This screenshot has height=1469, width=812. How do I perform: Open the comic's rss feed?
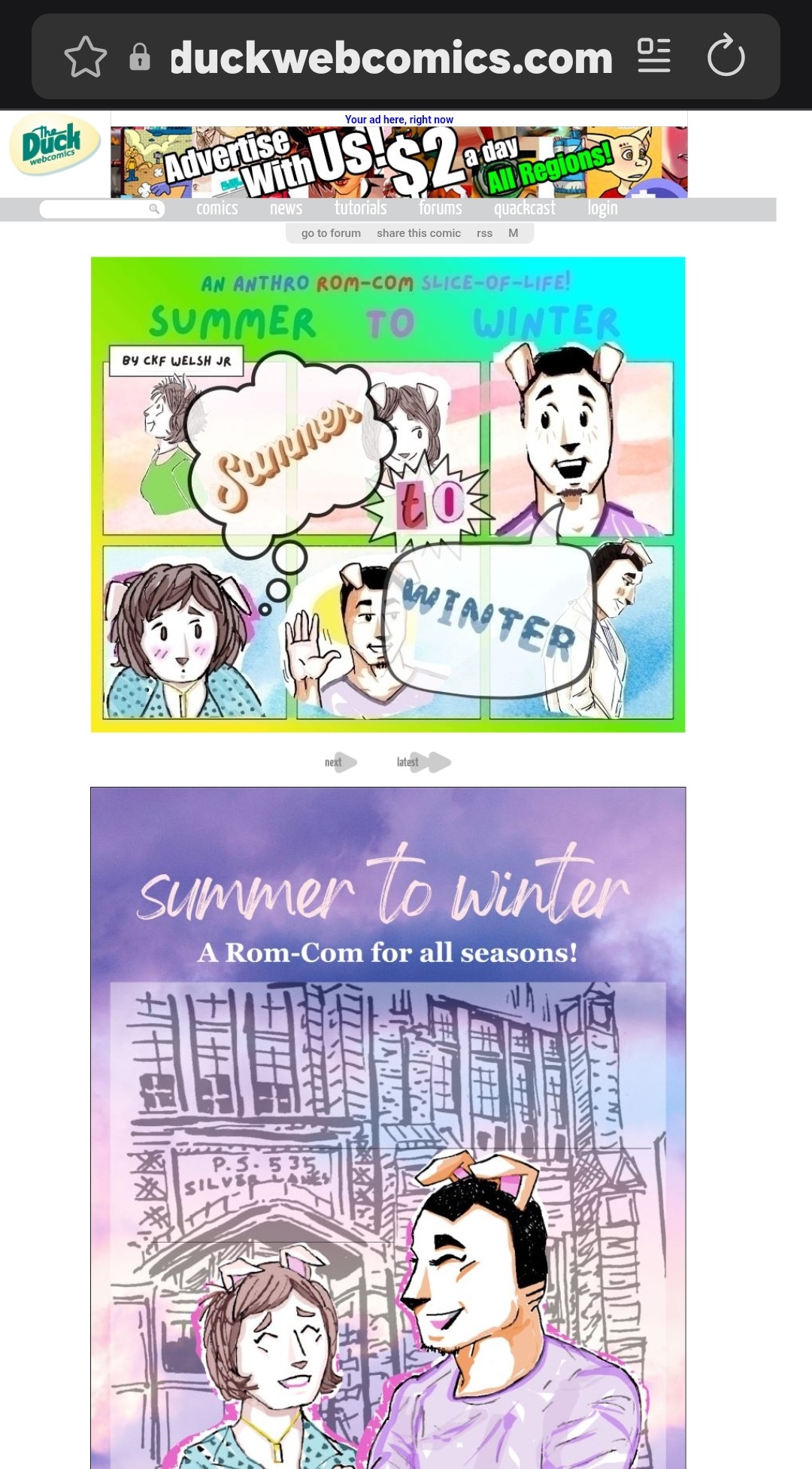click(484, 233)
